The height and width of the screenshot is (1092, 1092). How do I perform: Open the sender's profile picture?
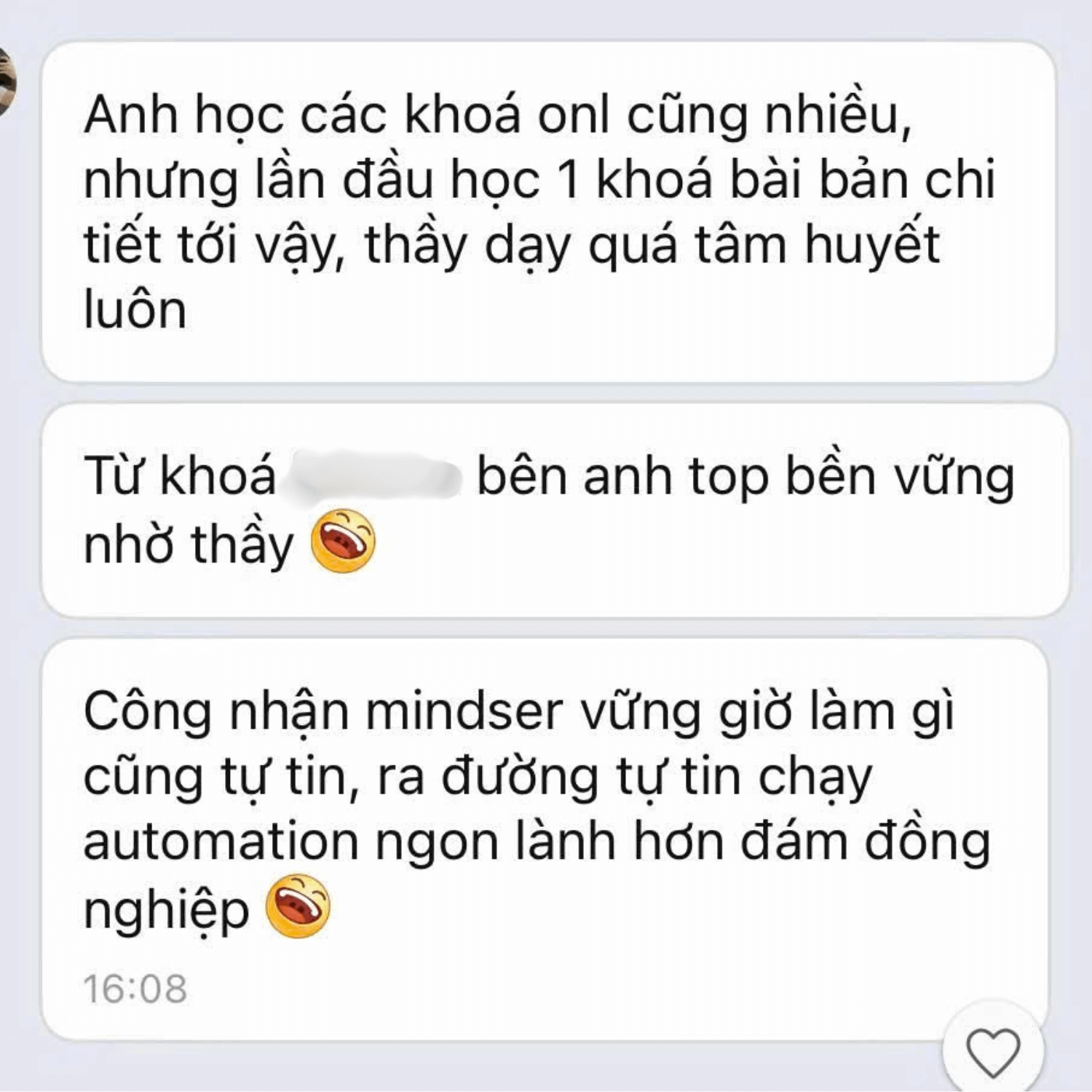pos(7,82)
